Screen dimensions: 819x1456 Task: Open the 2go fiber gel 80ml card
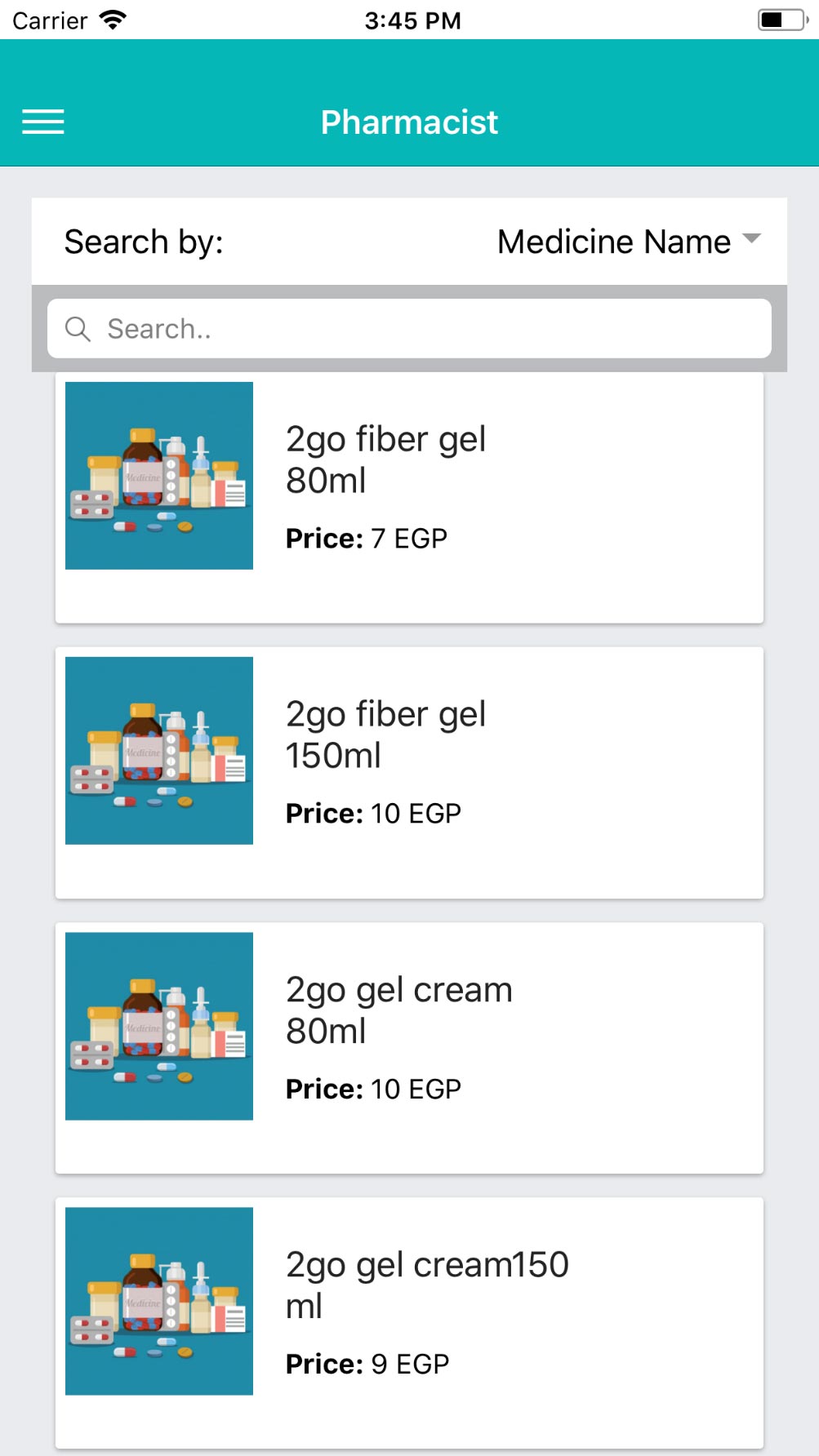point(409,498)
